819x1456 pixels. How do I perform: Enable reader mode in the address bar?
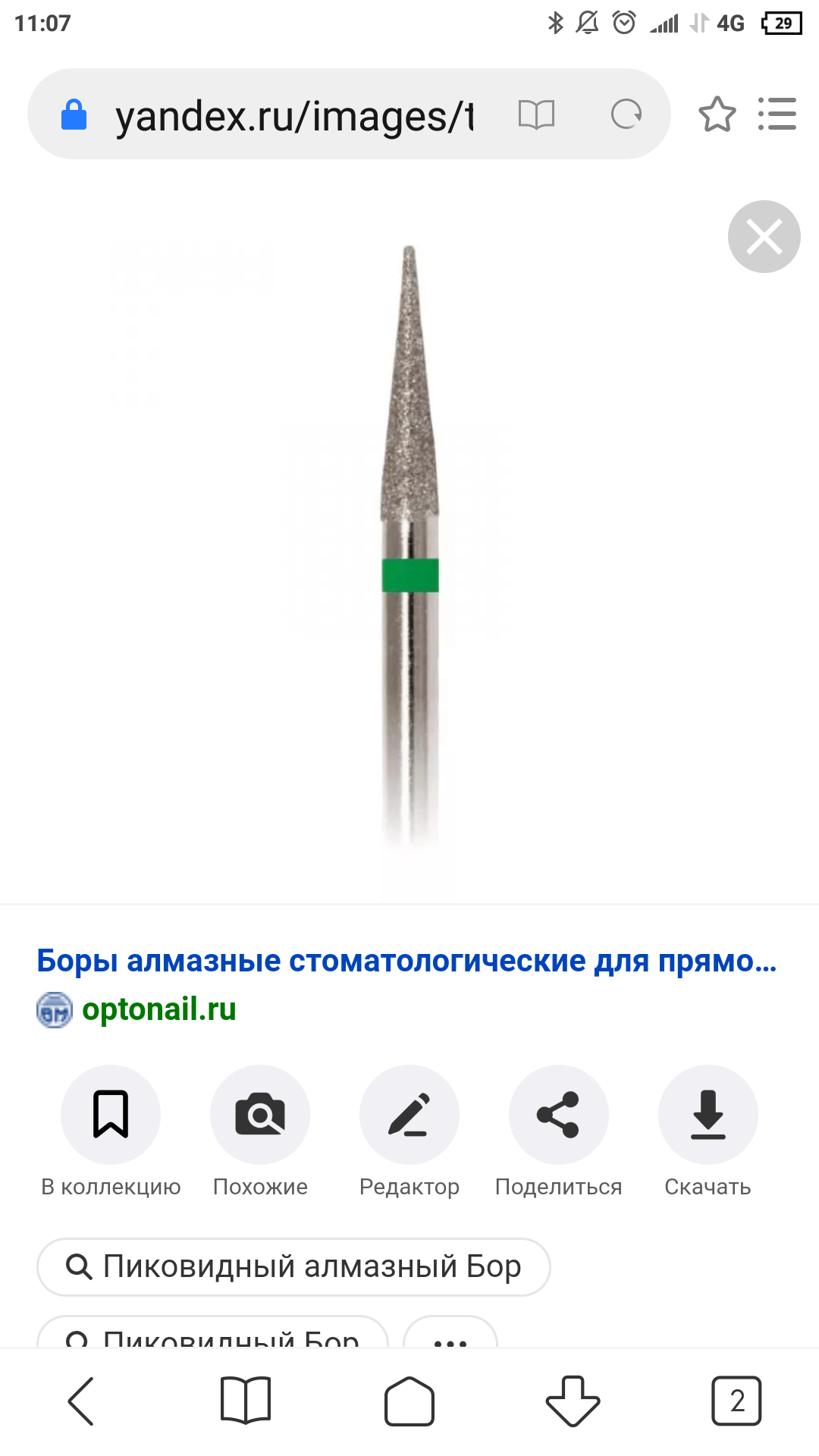[x=536, y=115]
